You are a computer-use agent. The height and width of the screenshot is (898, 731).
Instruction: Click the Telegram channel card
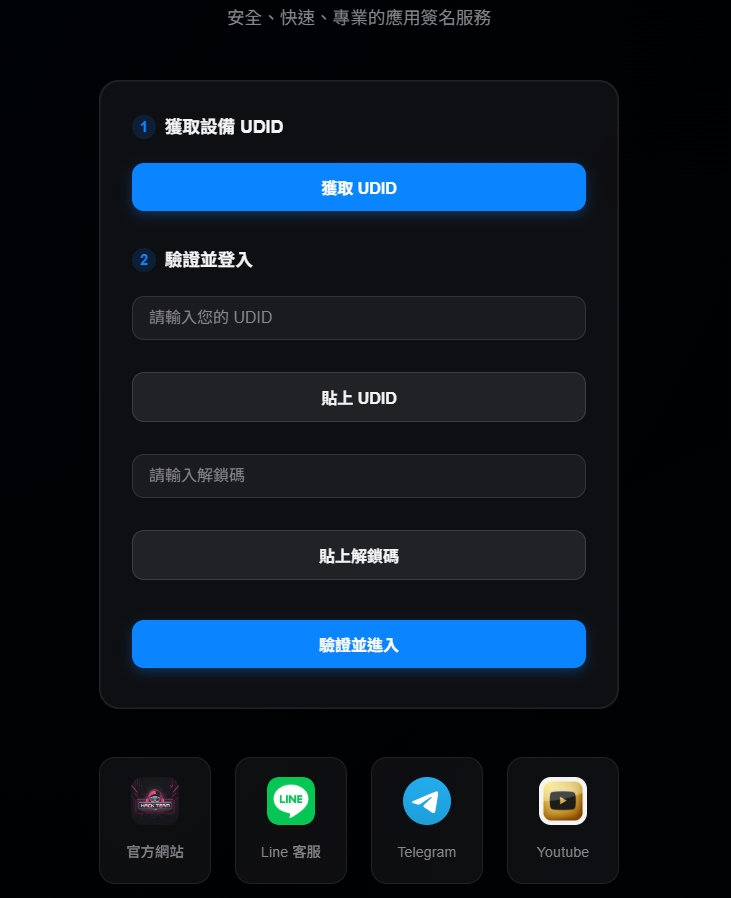pos(426,820)
